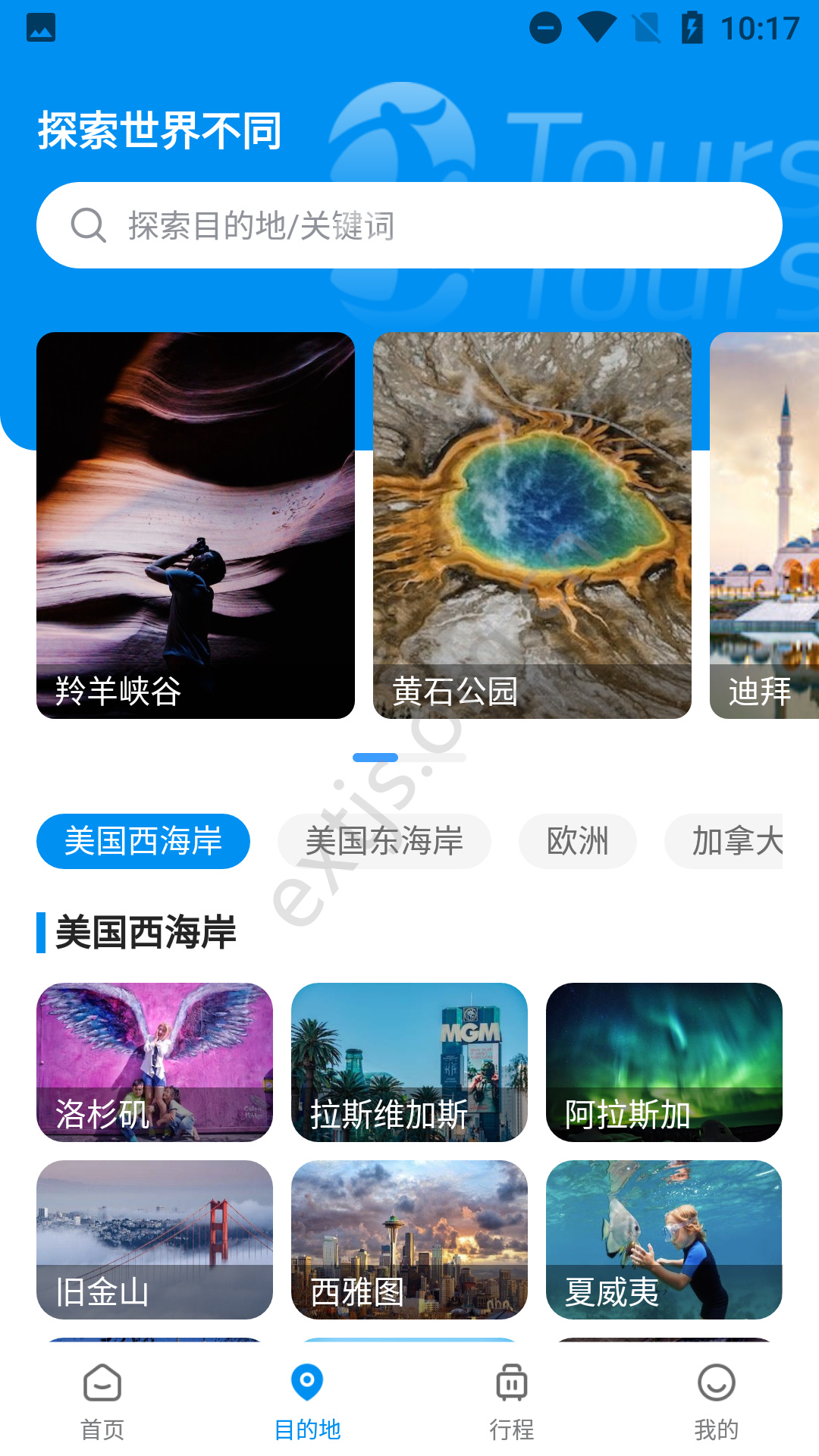The width and height of the screenshot is (819, 1456).
Task: Select the 美国西海岸 region chip
Action: 143,841
